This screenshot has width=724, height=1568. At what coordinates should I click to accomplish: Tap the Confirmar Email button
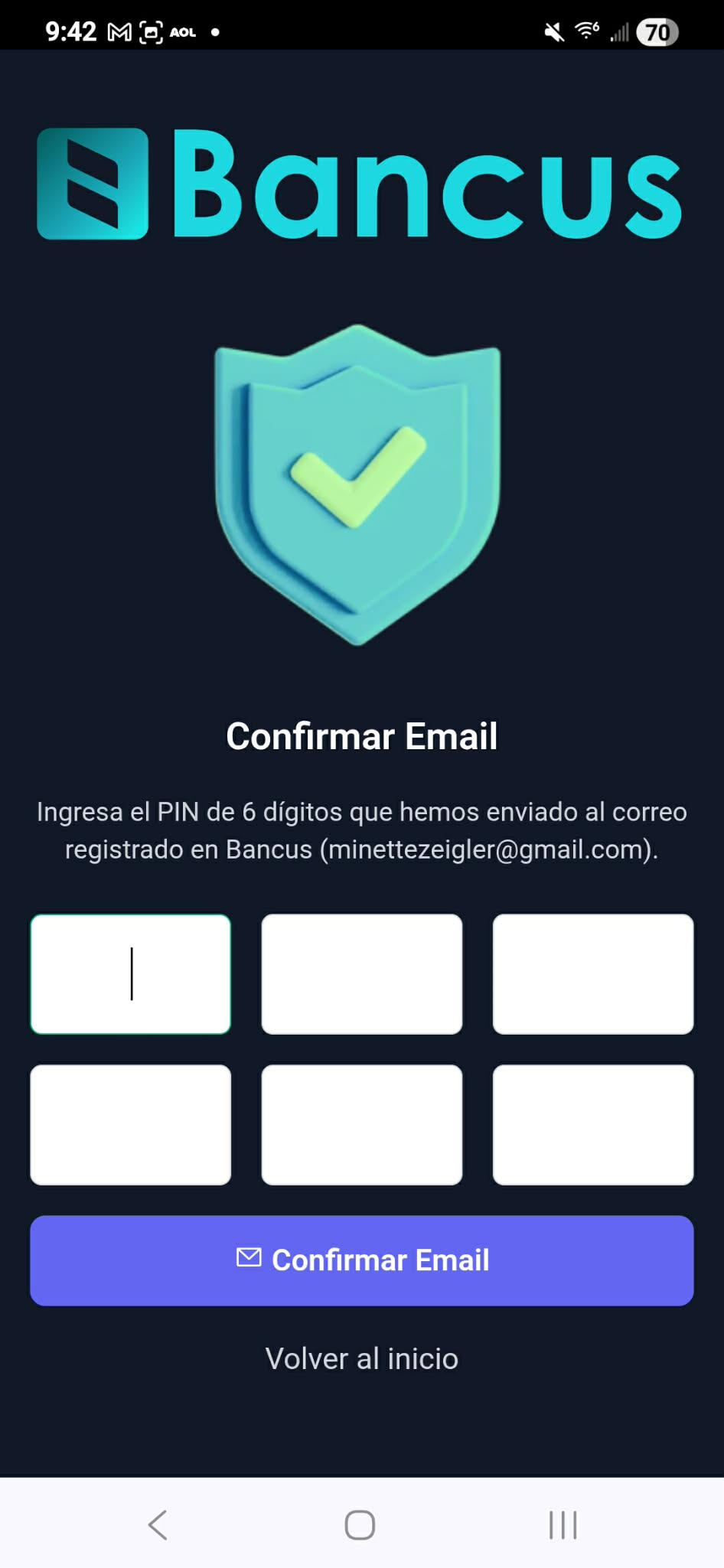coord(362,1260)
